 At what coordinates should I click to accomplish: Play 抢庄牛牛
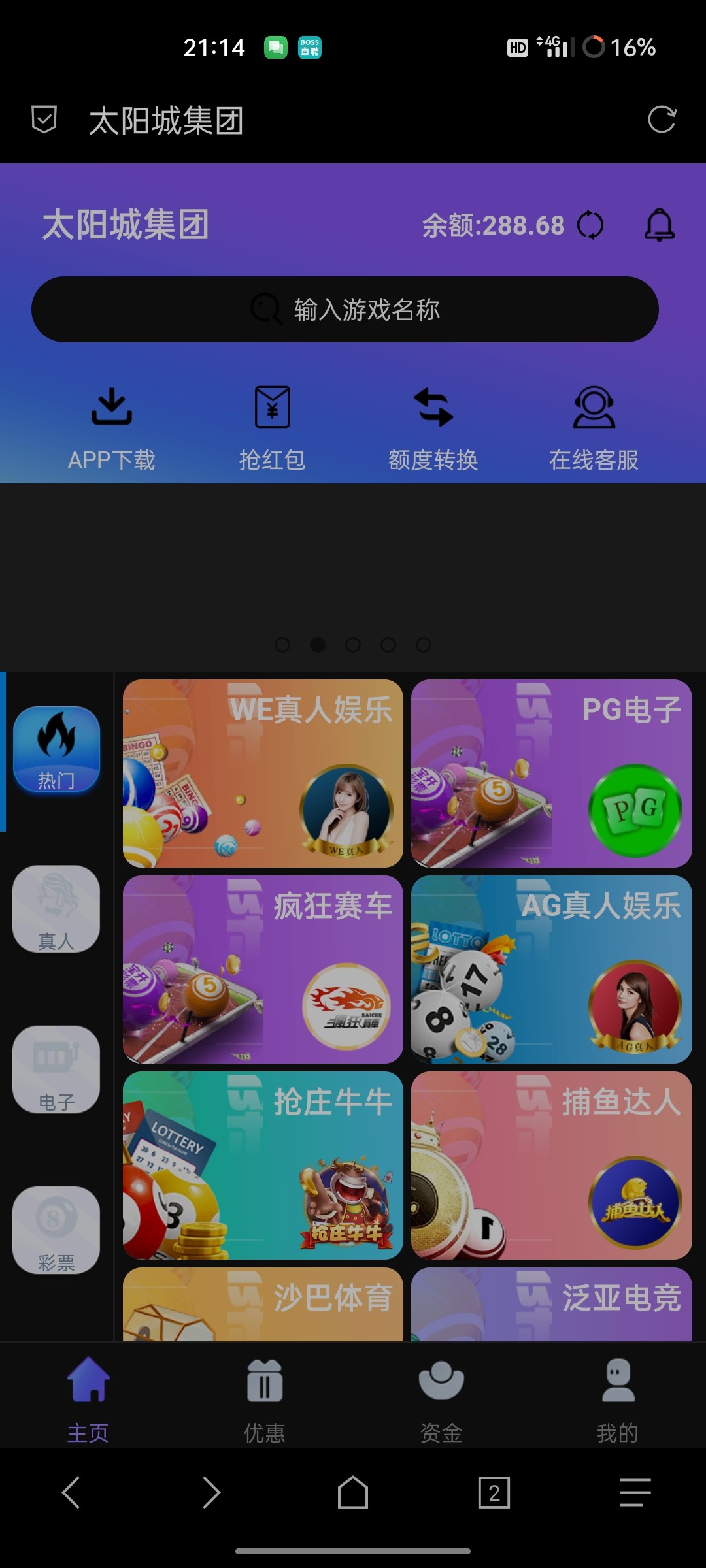click(x=263, y=1166)
